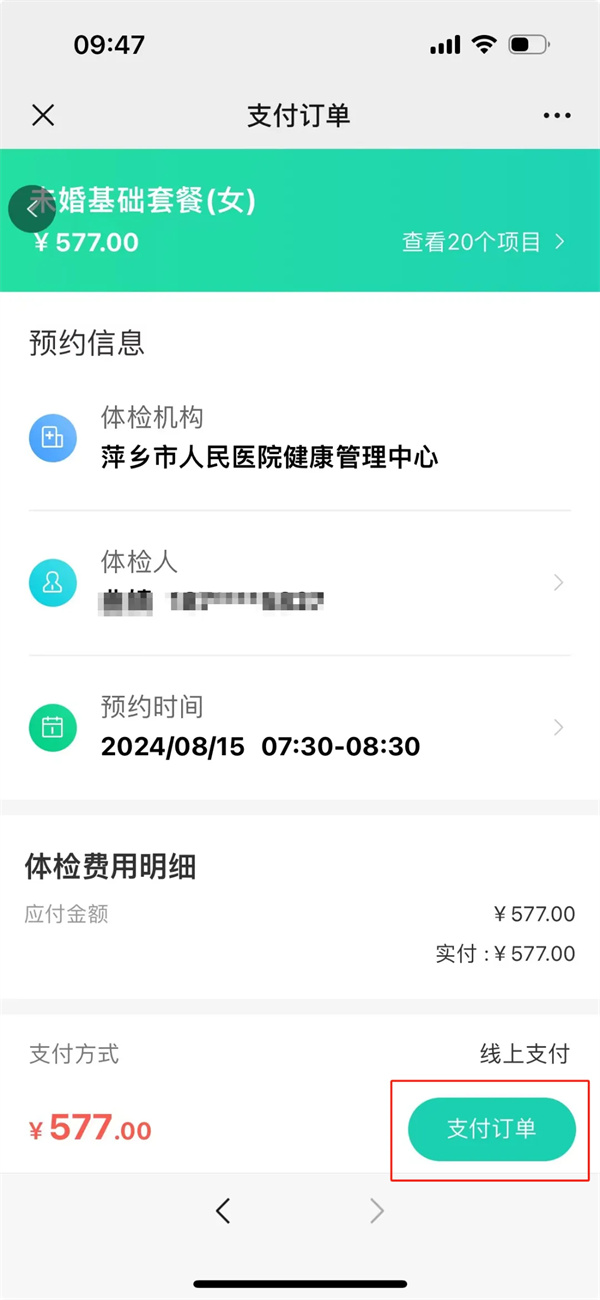This screenshot has width=600, height=1300.
Task: Tap the floating back arrow on banner
Action: (x=32, y=209)
